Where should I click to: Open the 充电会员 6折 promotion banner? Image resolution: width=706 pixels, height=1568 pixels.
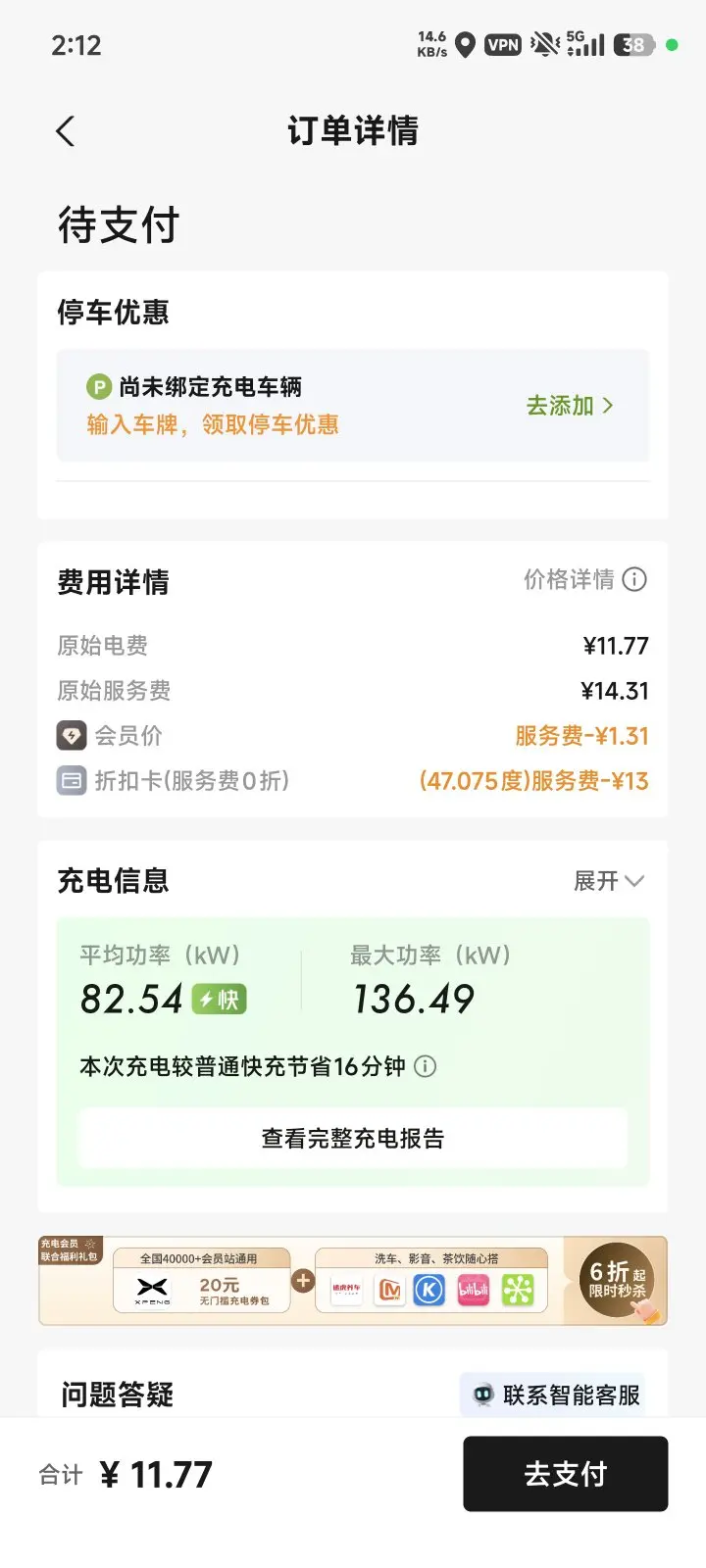[353, 1281]
